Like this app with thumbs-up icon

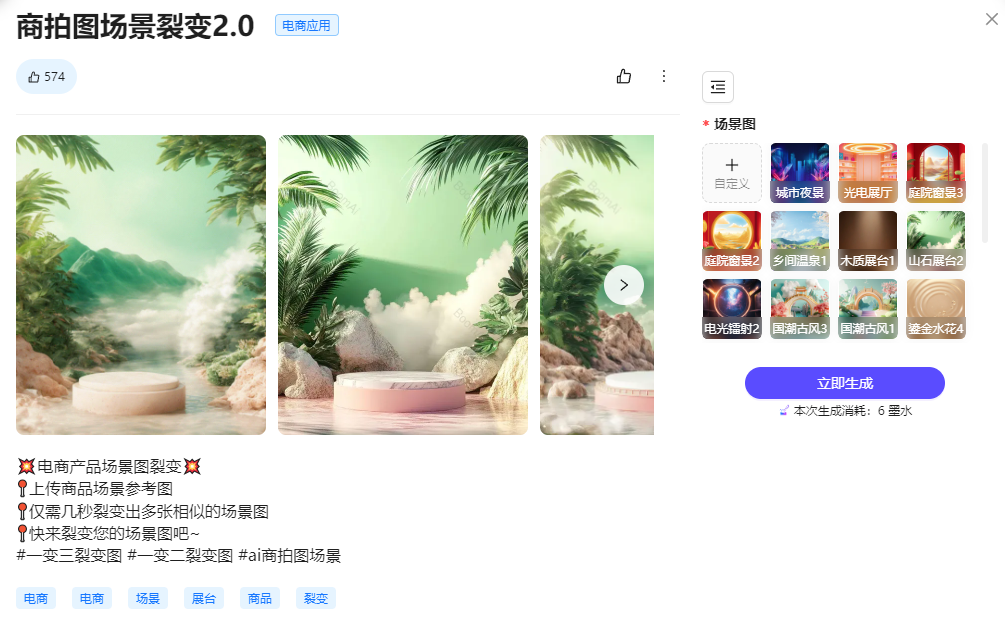(x=624, y=76)
